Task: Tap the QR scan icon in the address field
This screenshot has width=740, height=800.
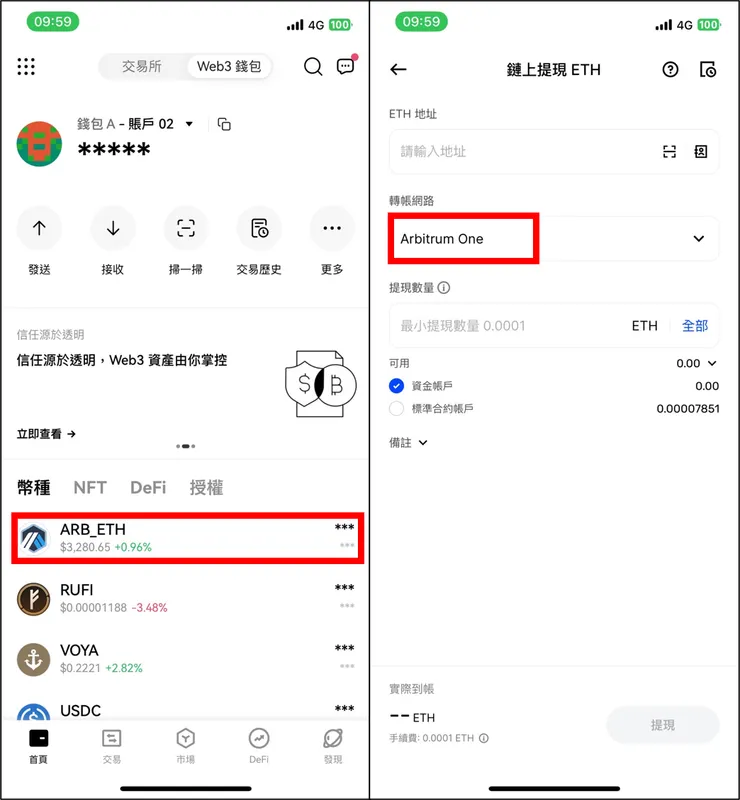Action: click(670, 151)
